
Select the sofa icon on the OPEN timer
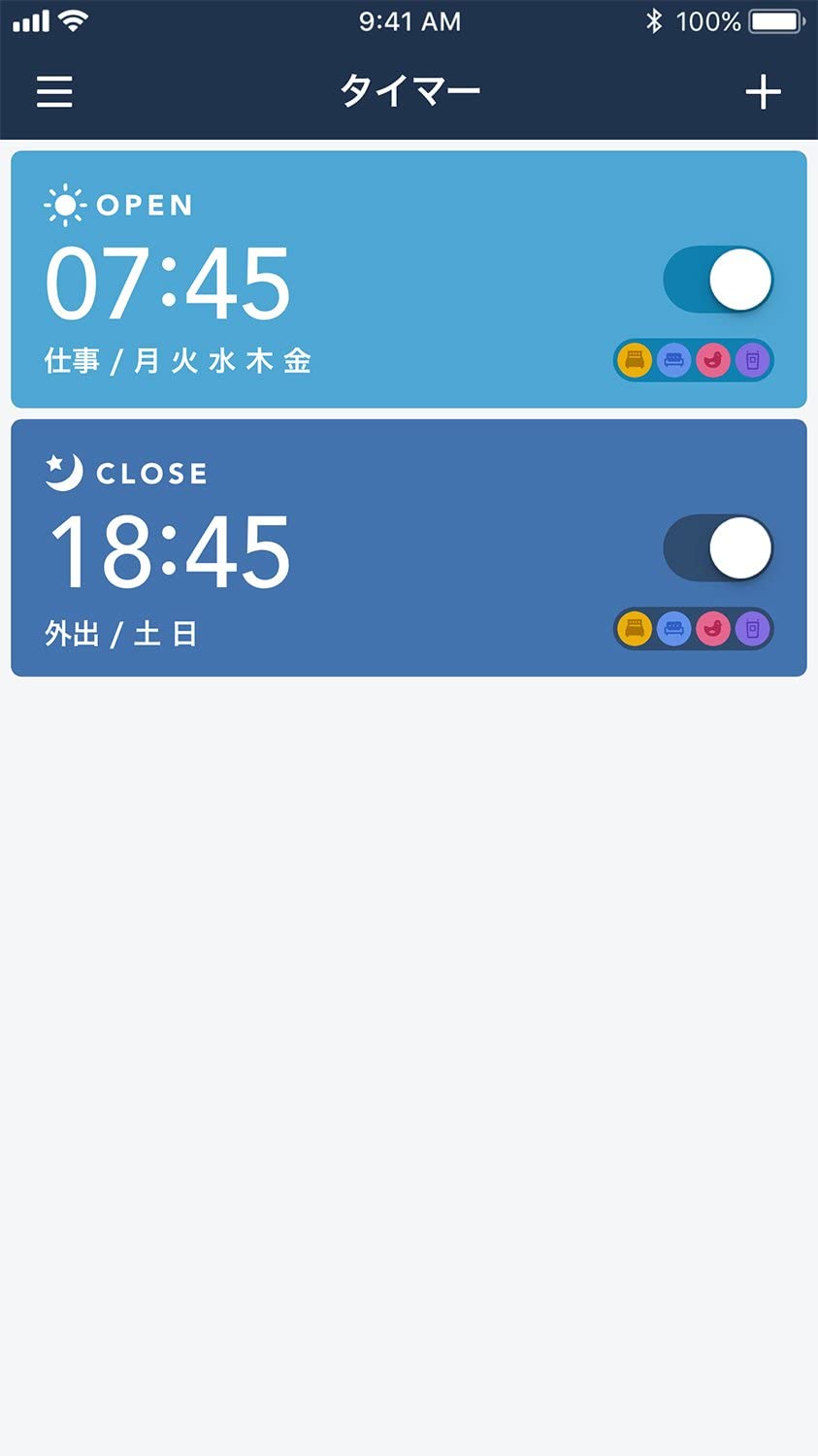pos(673,360)
